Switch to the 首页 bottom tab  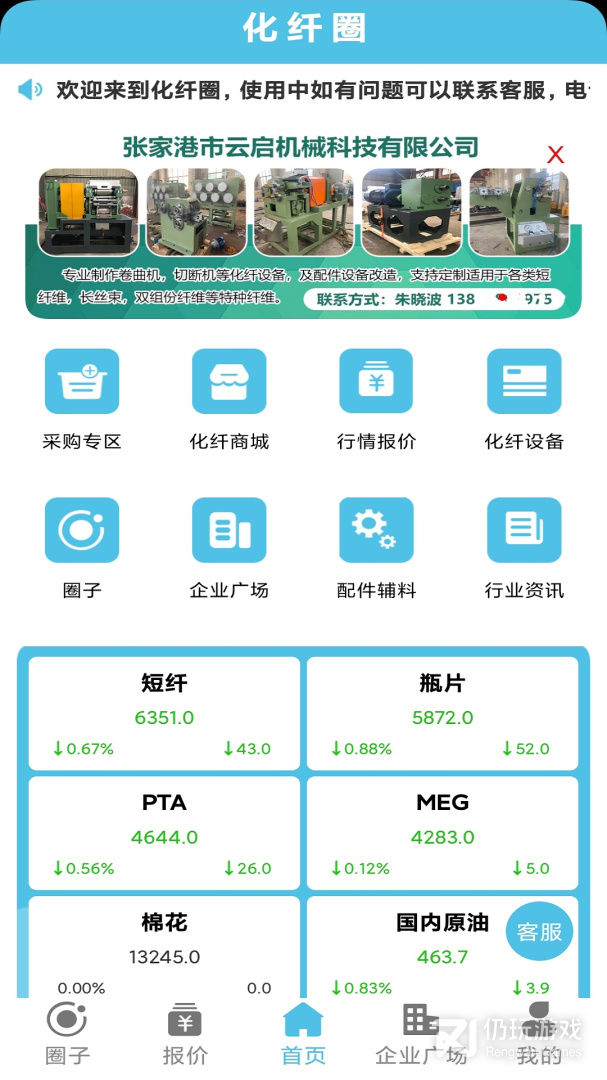click(303, 1035)
